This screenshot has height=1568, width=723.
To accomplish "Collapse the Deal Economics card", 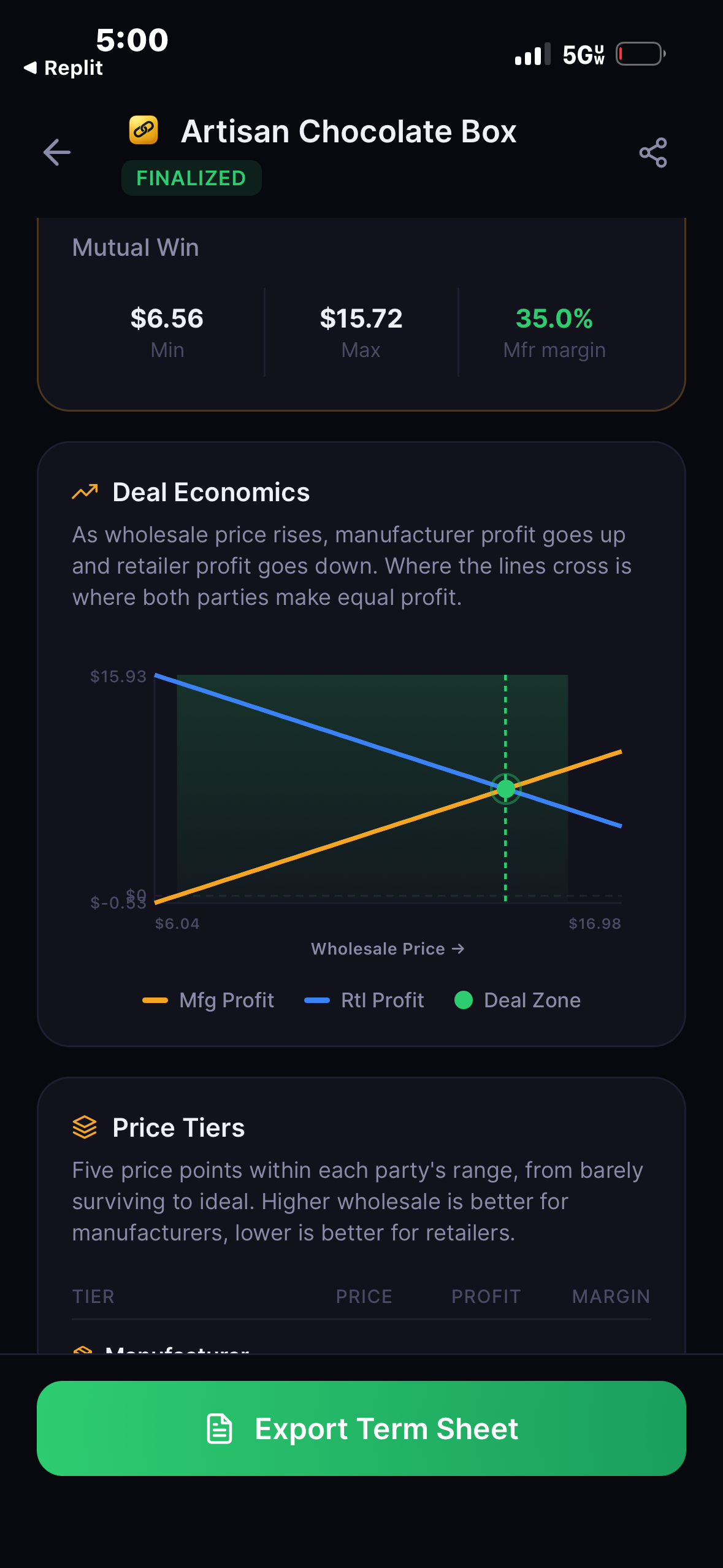I will [211, 491].
